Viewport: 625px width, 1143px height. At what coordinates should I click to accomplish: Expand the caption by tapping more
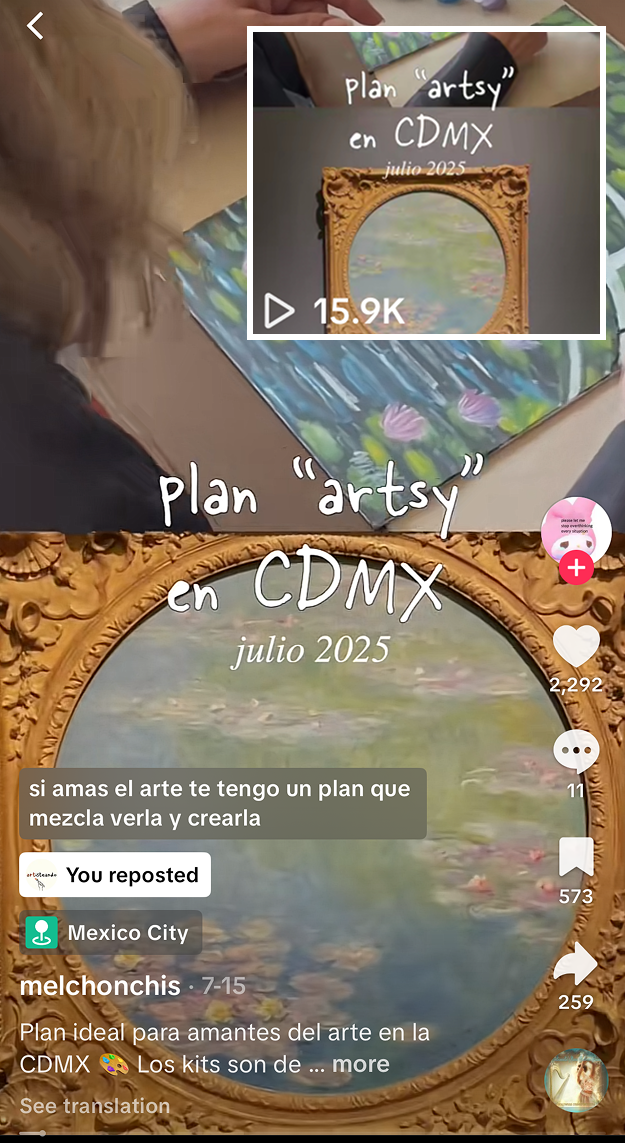[x=361, y=1064]
